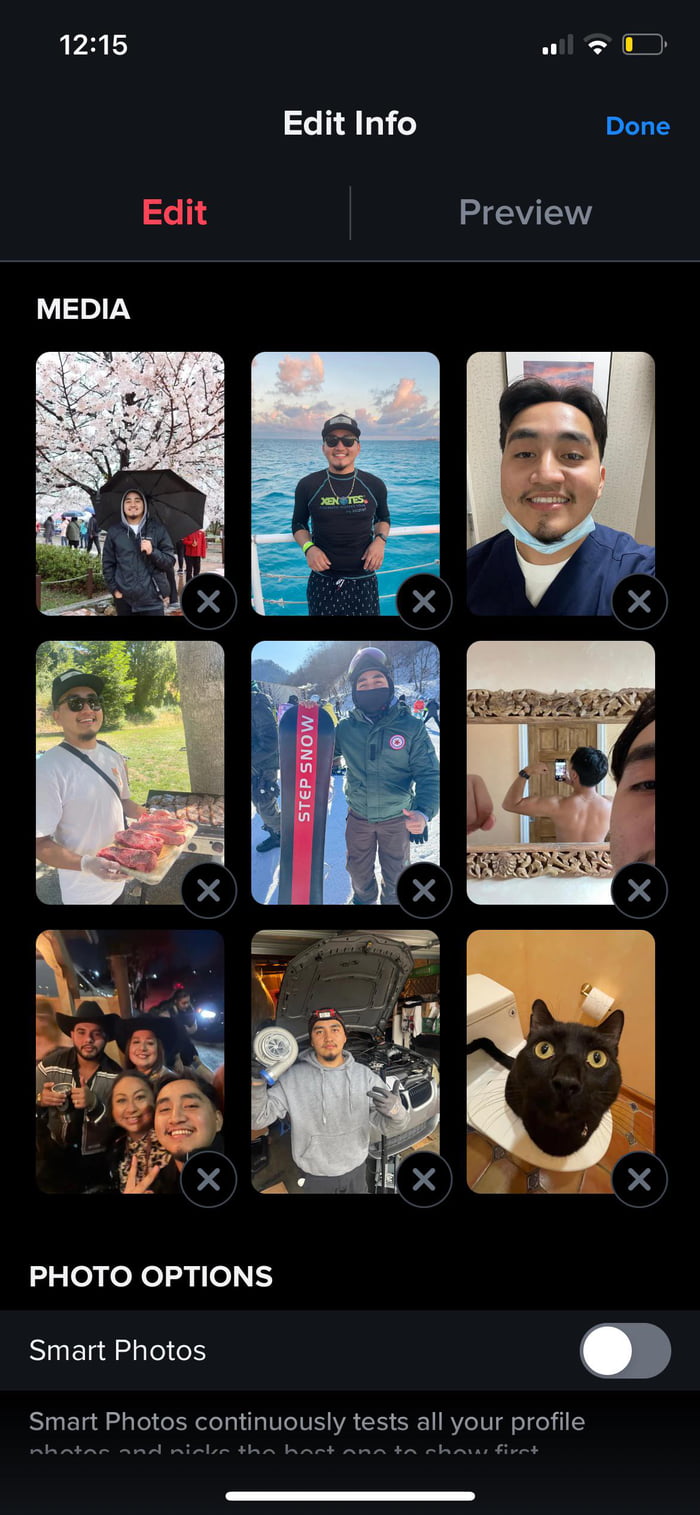Remove the cherry blossom umbrella photo
The image size is (700, 1515).
pos(208,601)
